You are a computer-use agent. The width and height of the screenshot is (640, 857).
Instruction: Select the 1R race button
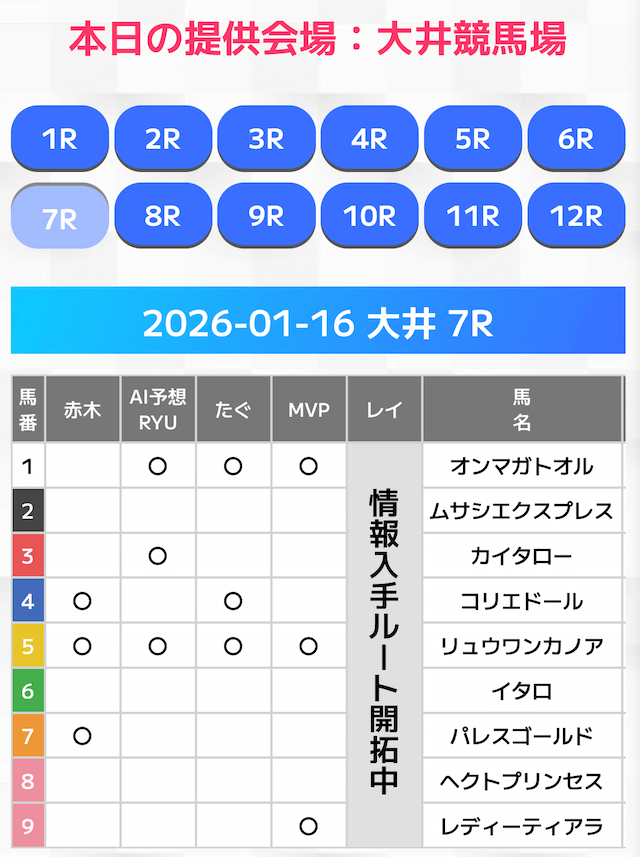[59, 139]
